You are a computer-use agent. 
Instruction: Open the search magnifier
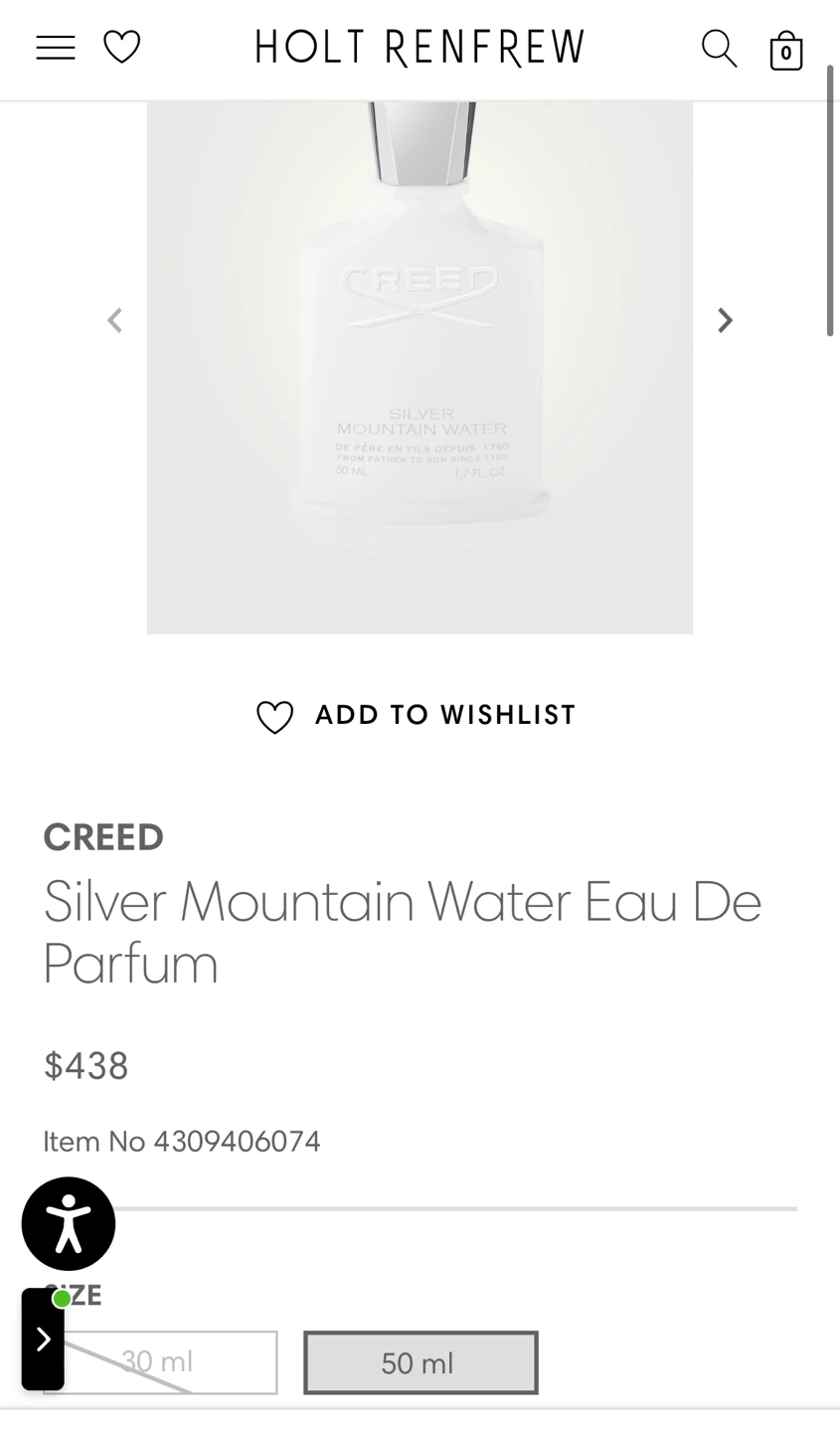point(719,48)
